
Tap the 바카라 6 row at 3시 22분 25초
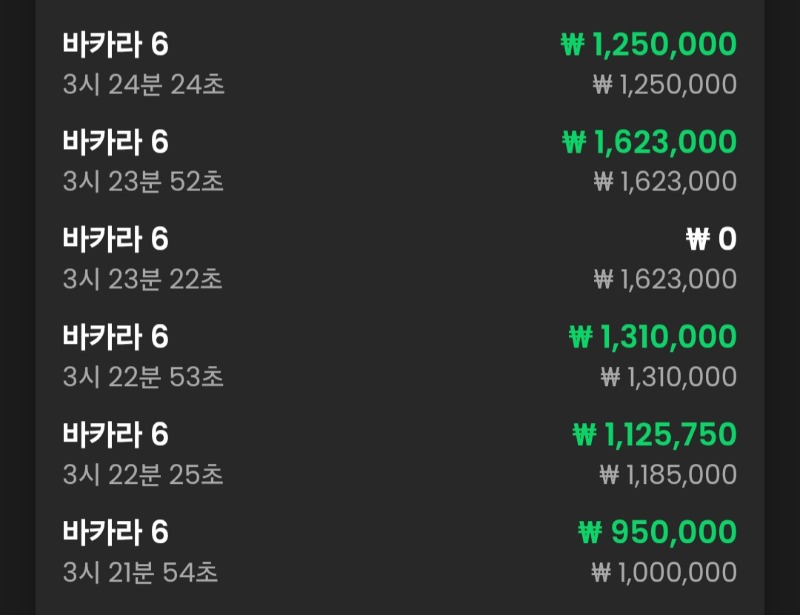400,454
